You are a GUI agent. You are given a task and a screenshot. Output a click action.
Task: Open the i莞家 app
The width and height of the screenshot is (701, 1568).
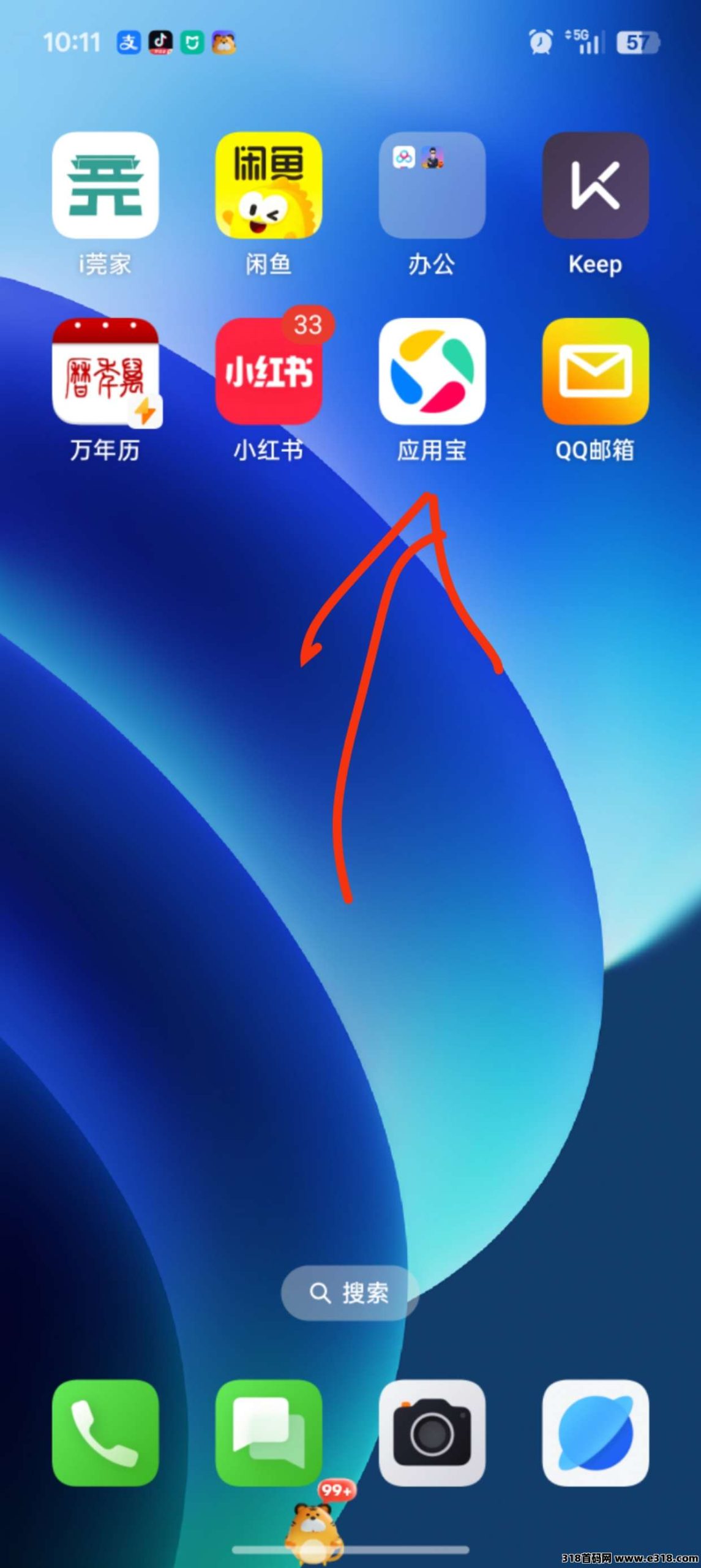(105, 185)
